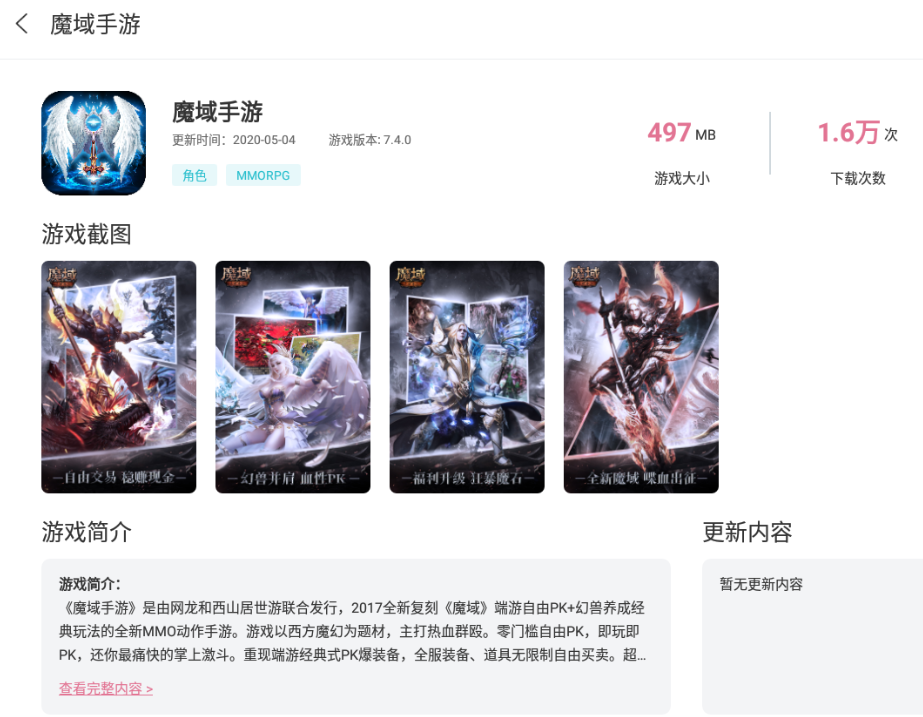Open the 查看完整内容 link
This screenshot has width=923, height=717.
point(106,689)
